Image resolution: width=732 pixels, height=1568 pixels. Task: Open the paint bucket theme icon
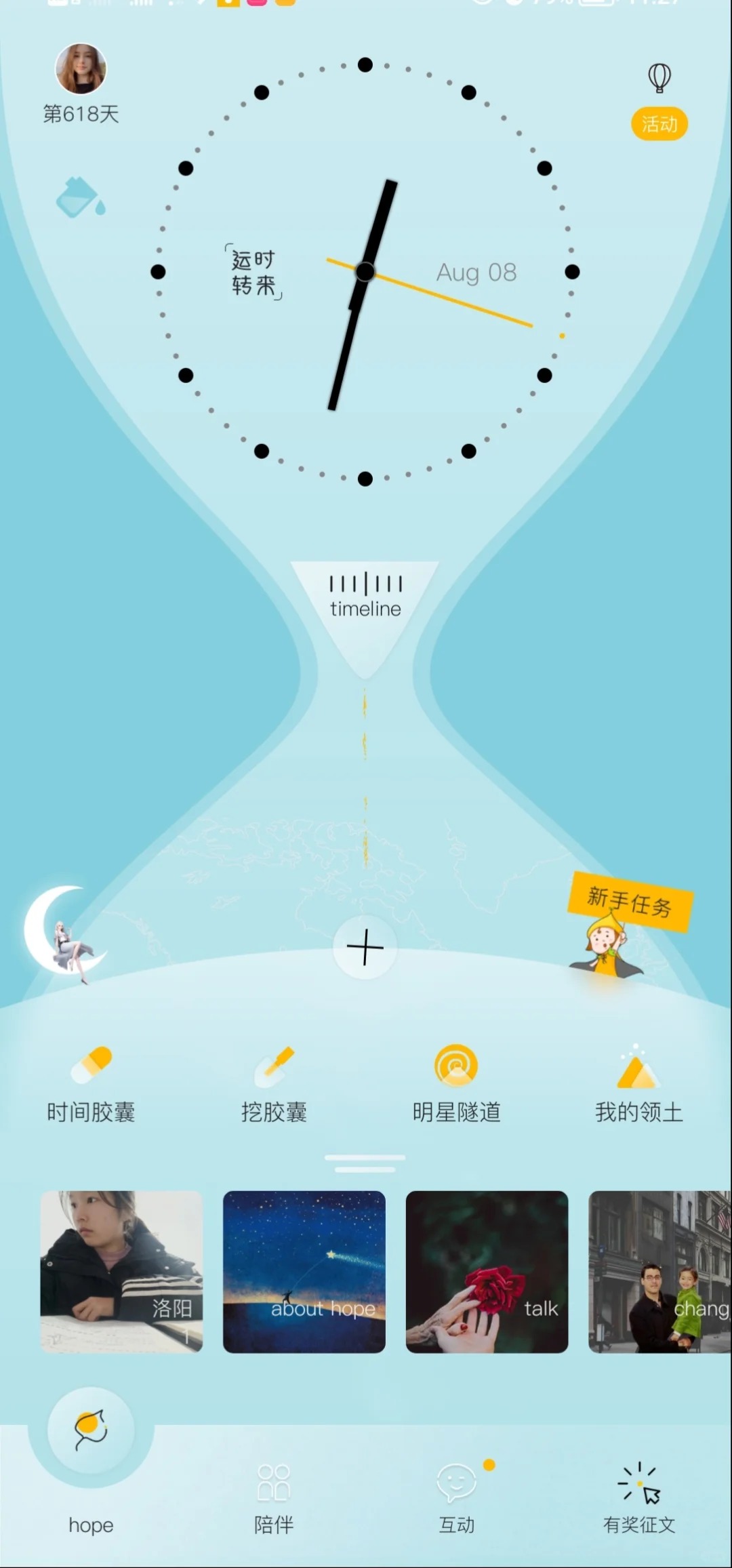81,197
